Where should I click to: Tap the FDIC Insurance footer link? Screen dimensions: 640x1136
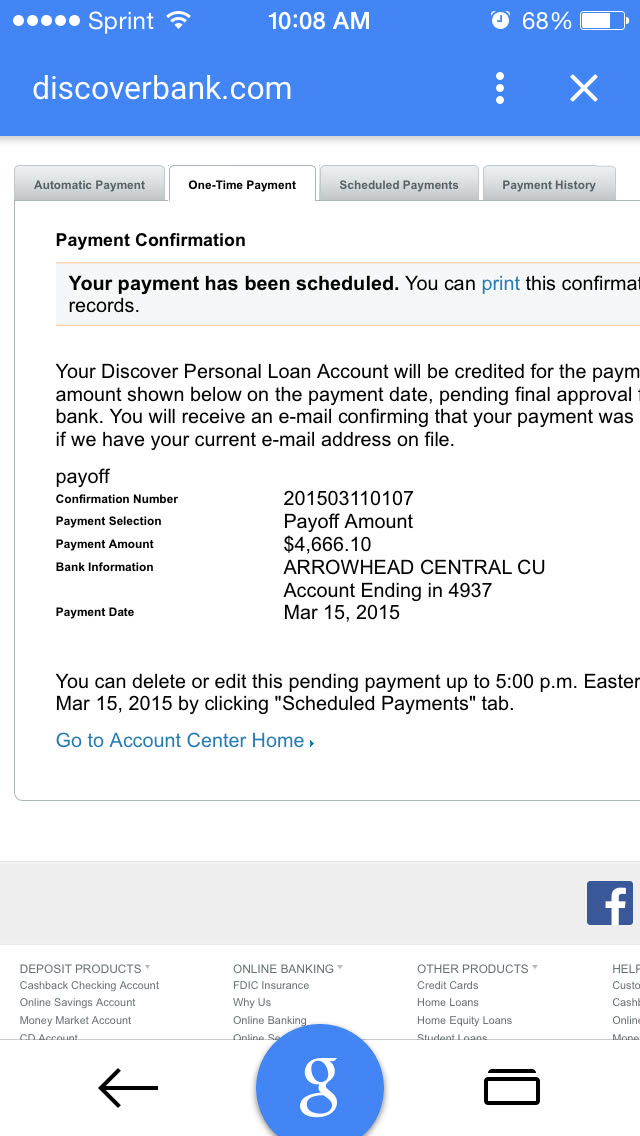[270, 985]
